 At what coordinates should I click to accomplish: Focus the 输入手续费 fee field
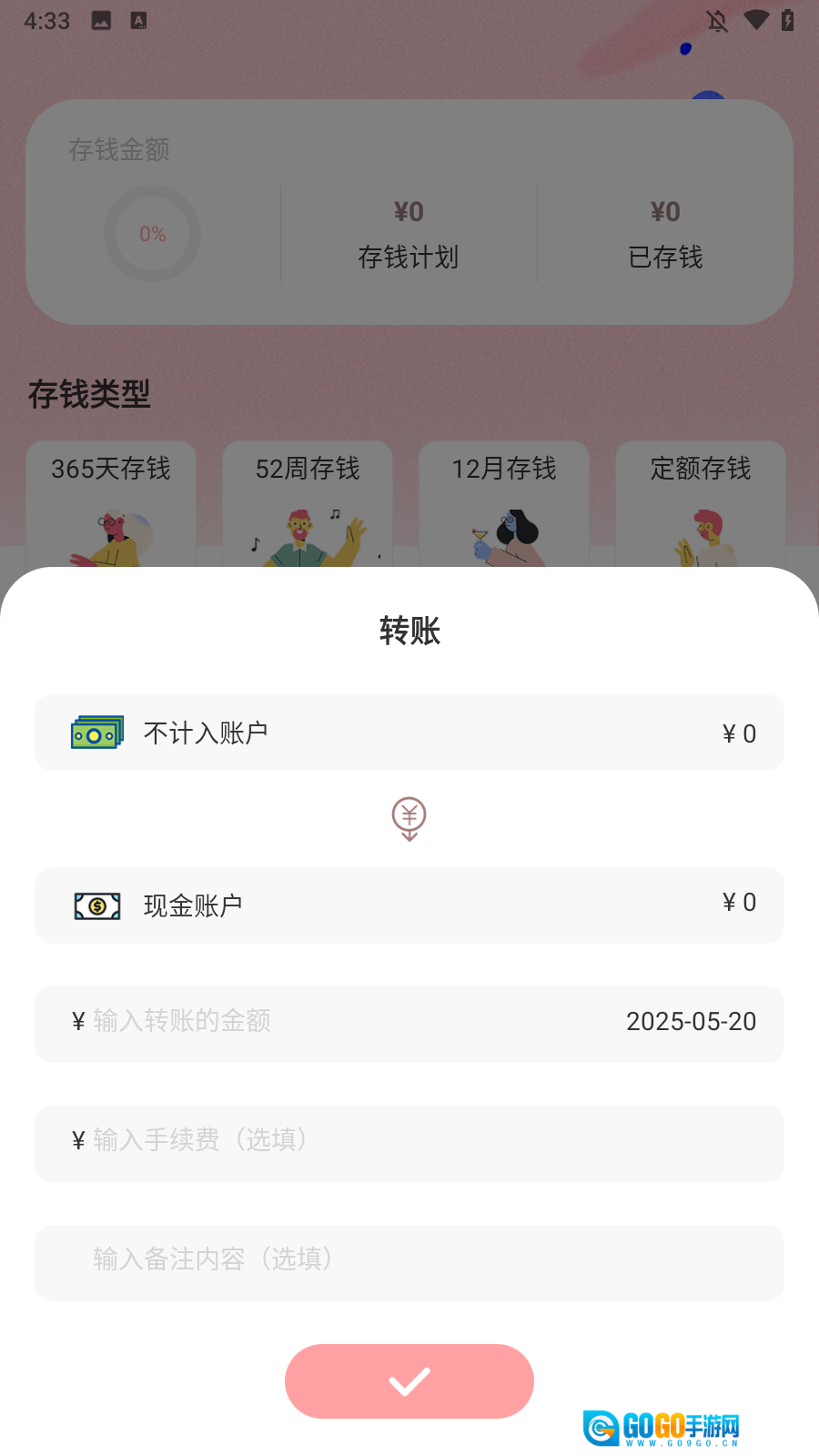click(409, 1141)
